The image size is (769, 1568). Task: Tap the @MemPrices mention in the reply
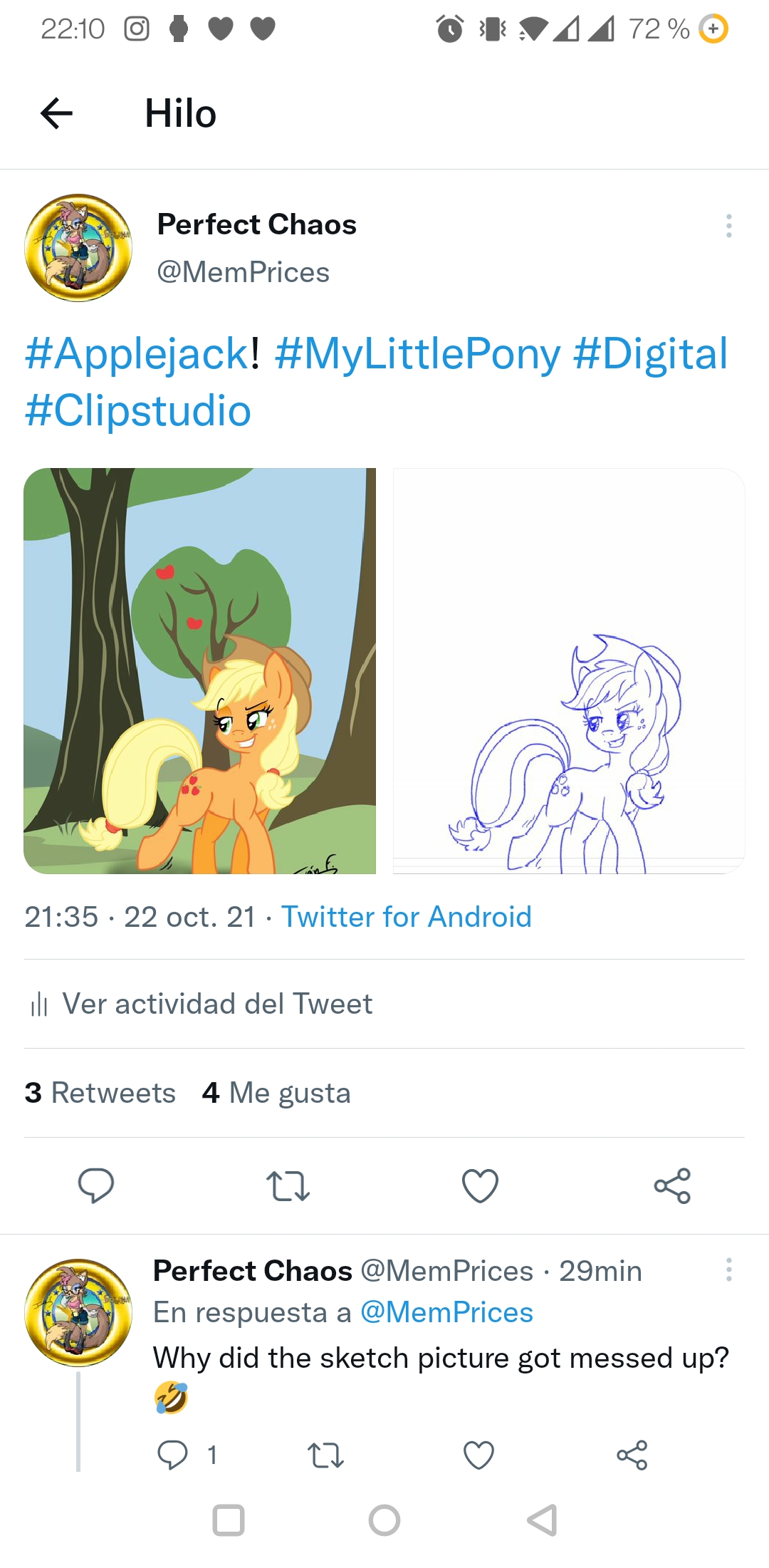click(447, 1312)
